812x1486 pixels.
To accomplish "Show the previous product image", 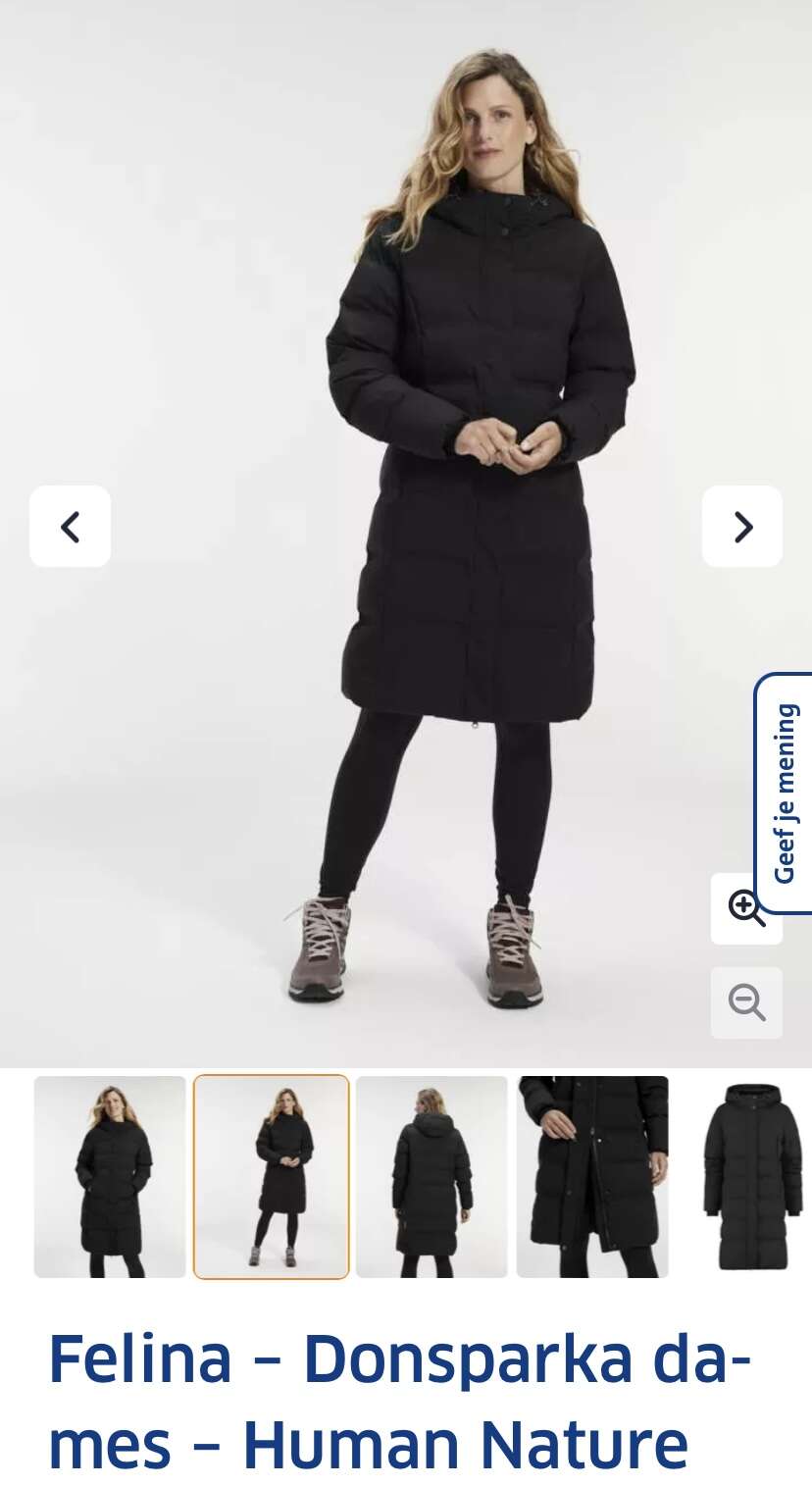I will click(x=70, y=527).
